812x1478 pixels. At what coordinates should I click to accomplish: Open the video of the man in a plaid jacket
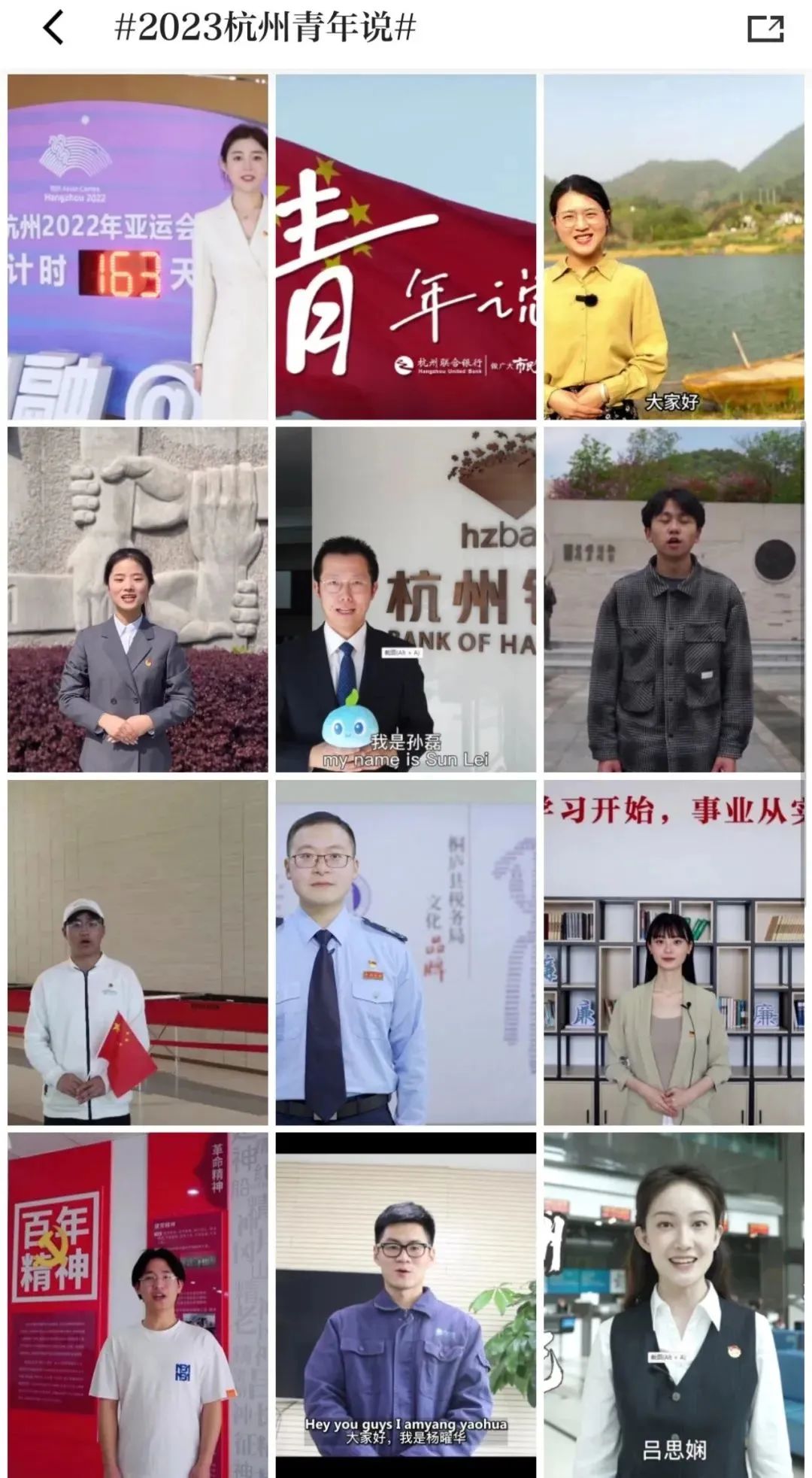[x=674, y=599]
